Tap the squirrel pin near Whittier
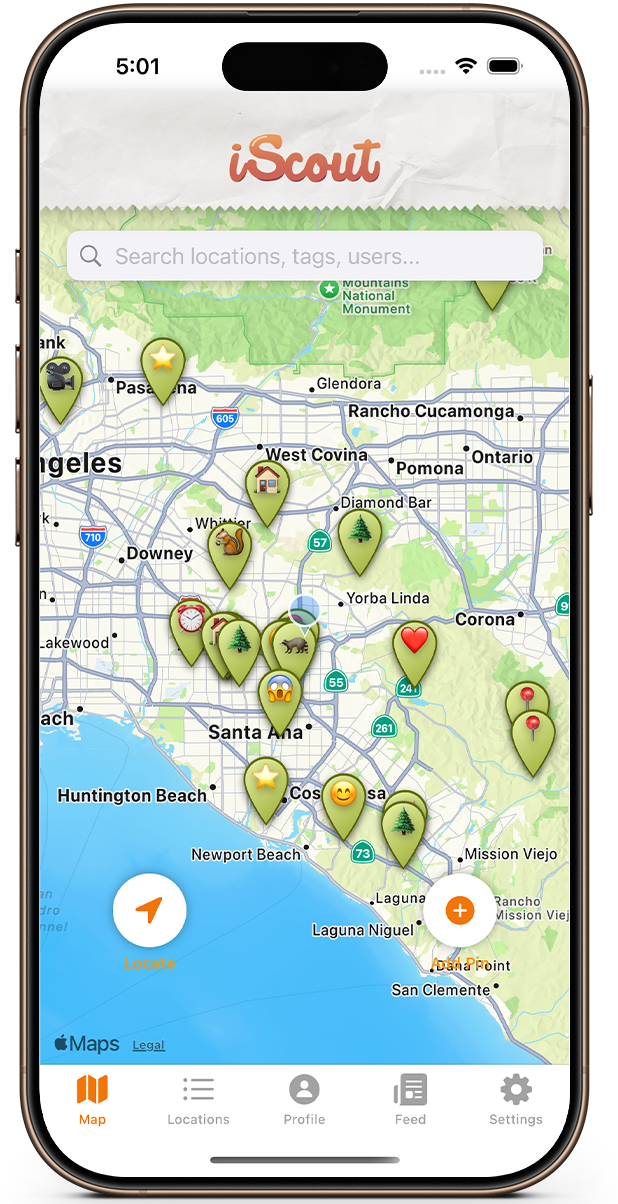The width and height of the screenshot is (618, 1204). 229,545
